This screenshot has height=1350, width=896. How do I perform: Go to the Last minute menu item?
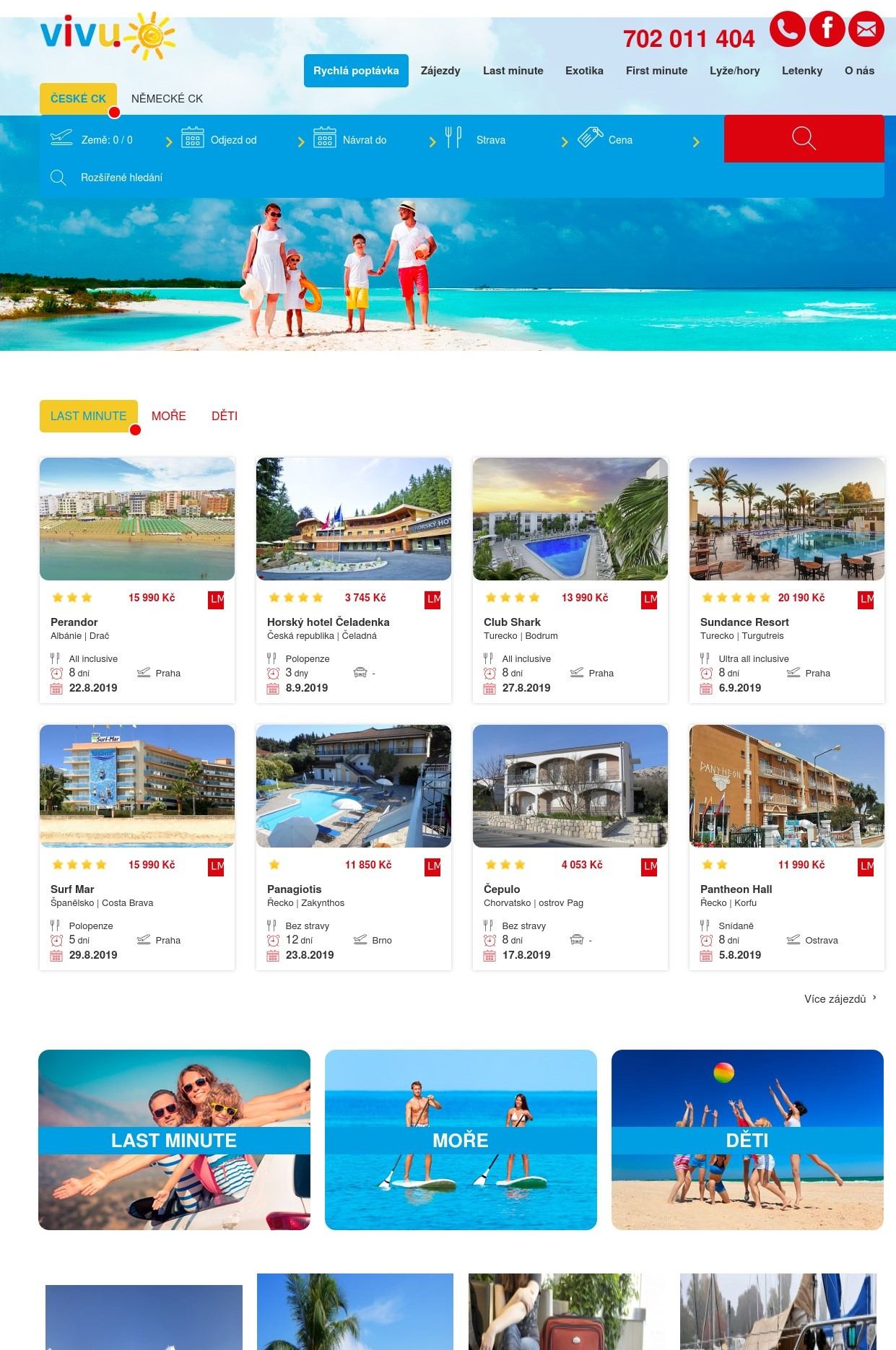coord(513,71)
